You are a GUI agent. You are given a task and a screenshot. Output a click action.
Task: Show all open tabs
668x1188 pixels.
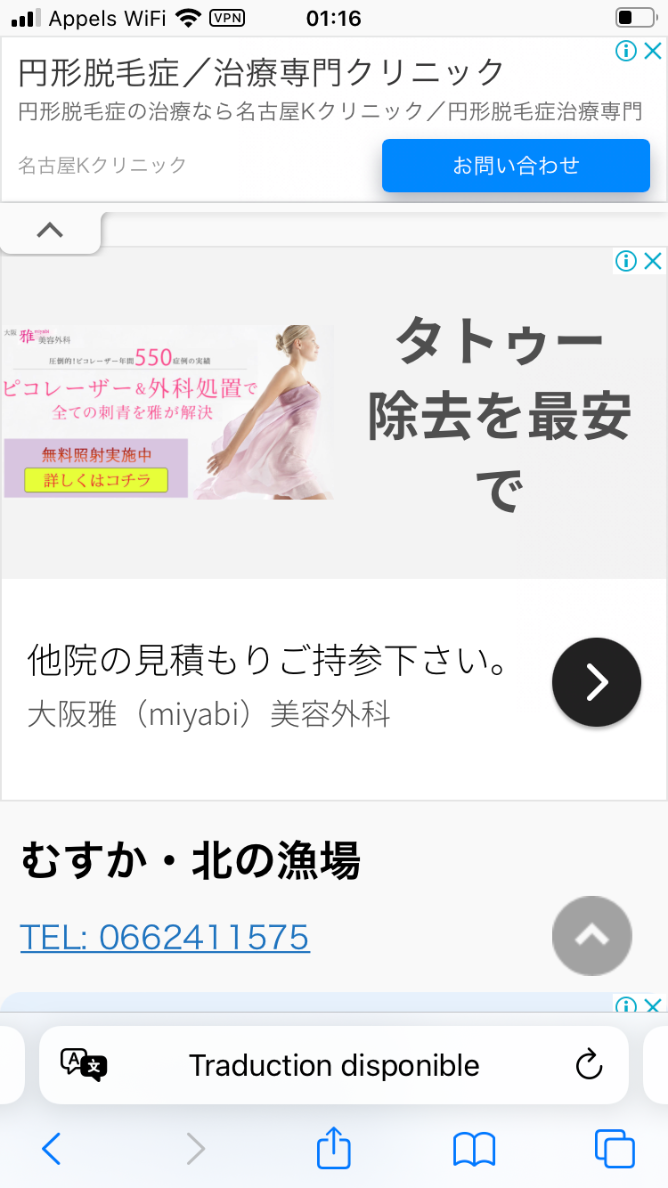click(x=614, y=1149)
